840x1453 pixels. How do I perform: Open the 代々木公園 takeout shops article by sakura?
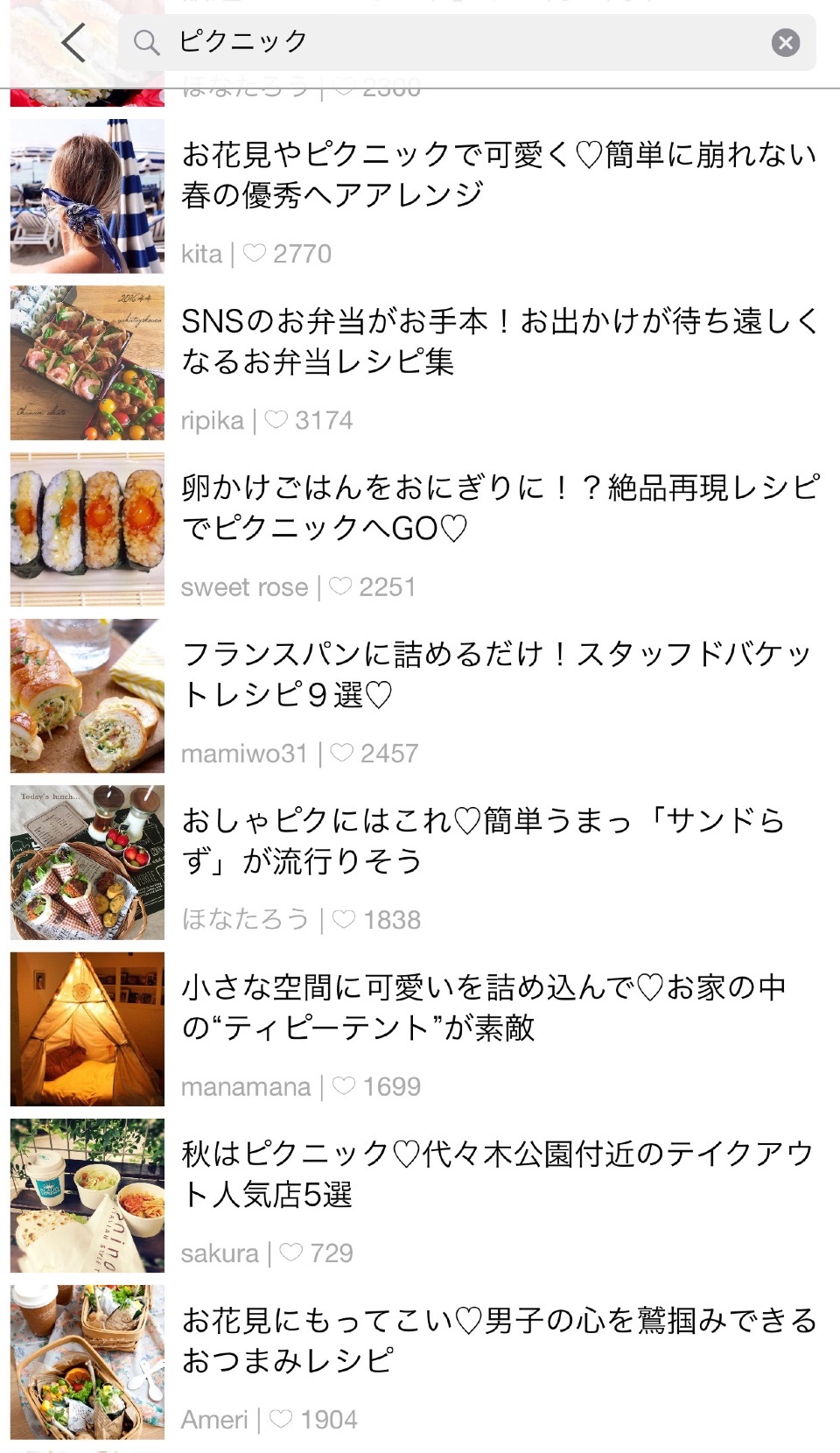pyautogui.click(x=499, y=1174)
